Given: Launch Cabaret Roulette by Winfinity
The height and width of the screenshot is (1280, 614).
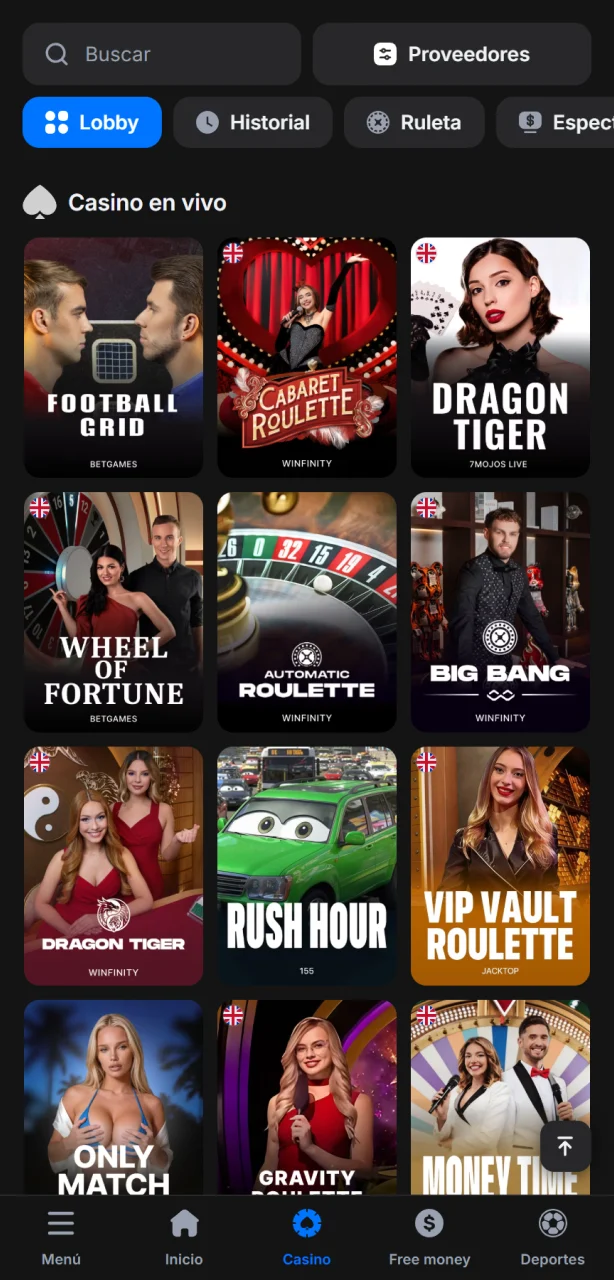Looking at the screenshot, I should [x=307, y=357].
